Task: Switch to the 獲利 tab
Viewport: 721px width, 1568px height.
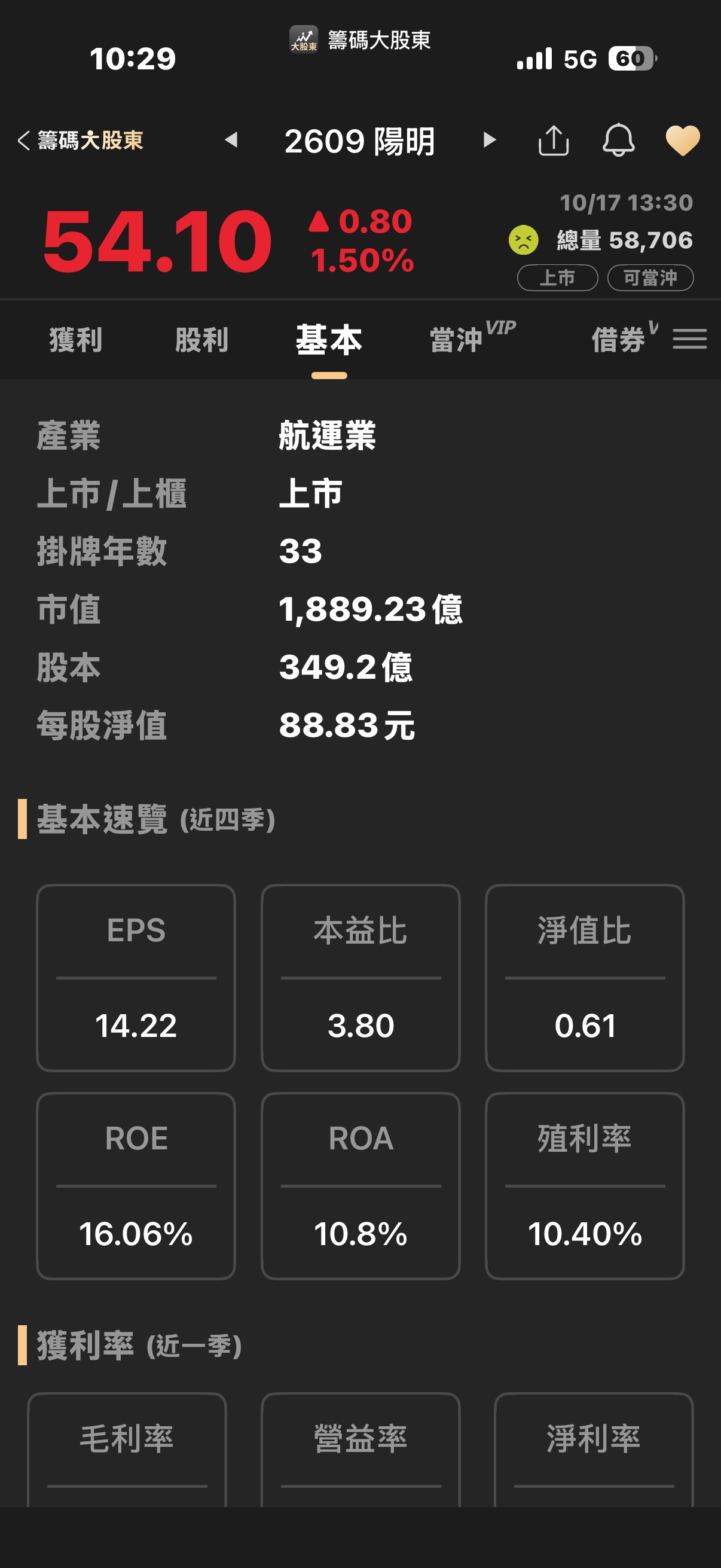Action: click(75, 340)
